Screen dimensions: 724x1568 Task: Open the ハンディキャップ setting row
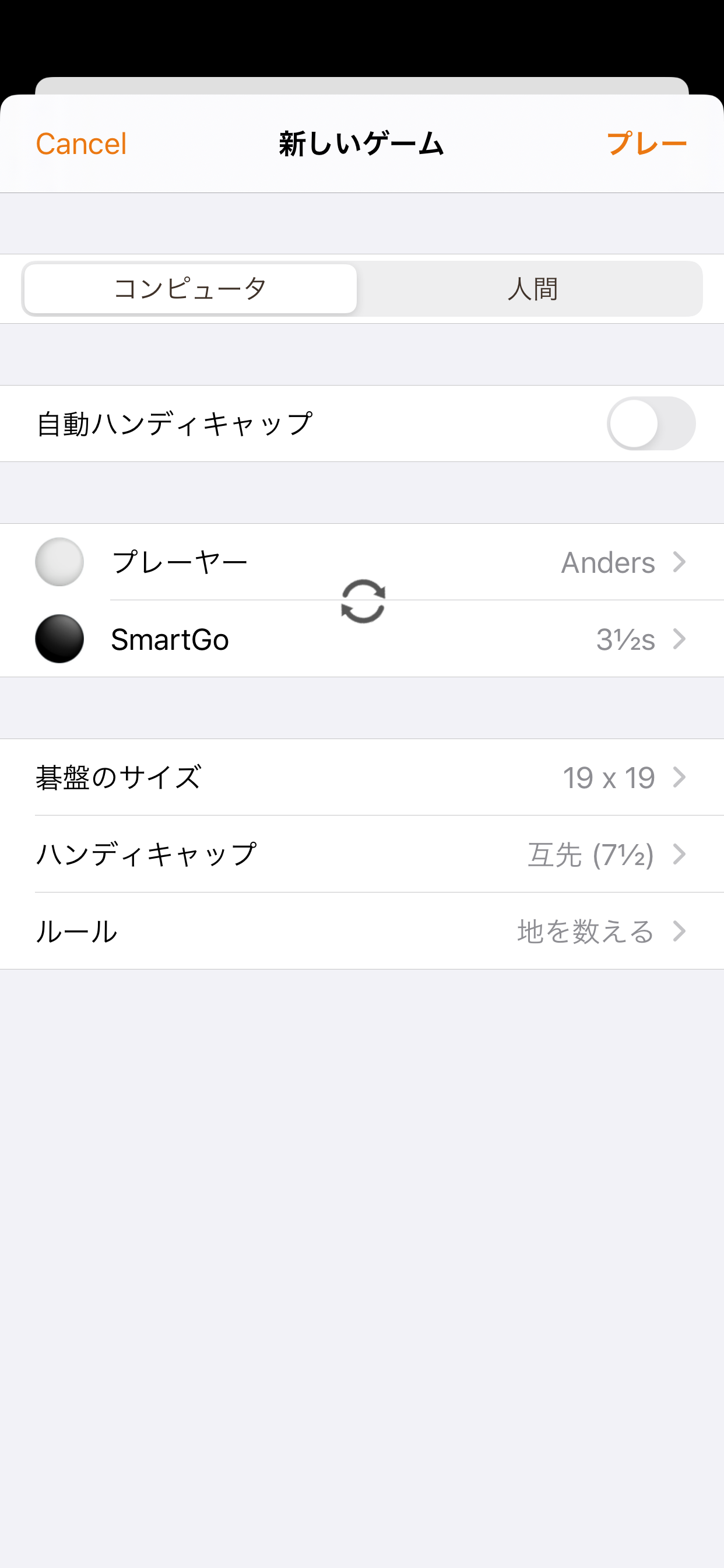pyautogui.click(x=362, y=854)
